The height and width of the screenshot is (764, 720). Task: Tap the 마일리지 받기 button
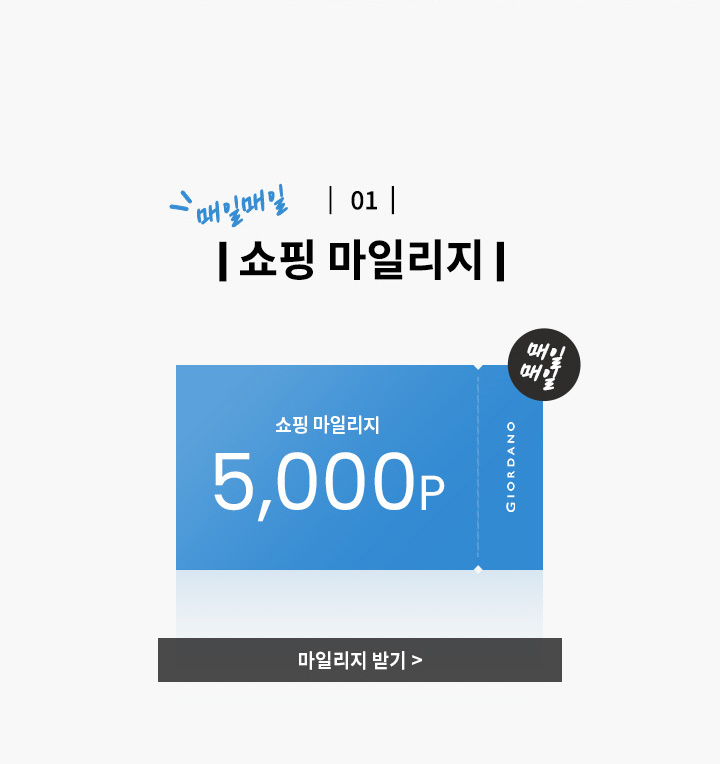pyautogui.click(x=360, y=660)
